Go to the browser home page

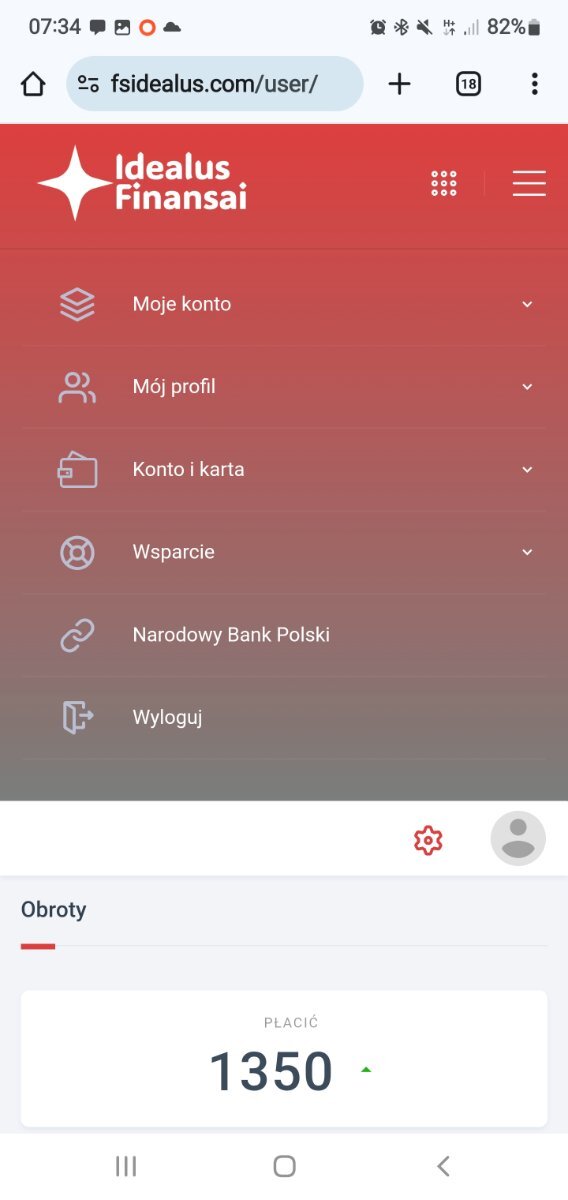point(33,84)
